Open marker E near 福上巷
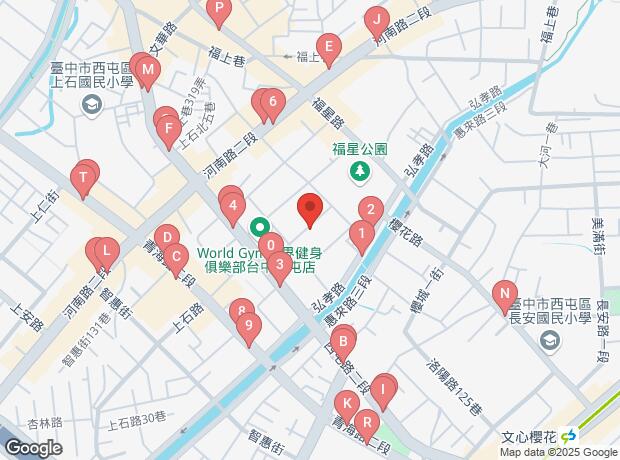This screenshot has width=620, height=460. [x=327, y=45]
